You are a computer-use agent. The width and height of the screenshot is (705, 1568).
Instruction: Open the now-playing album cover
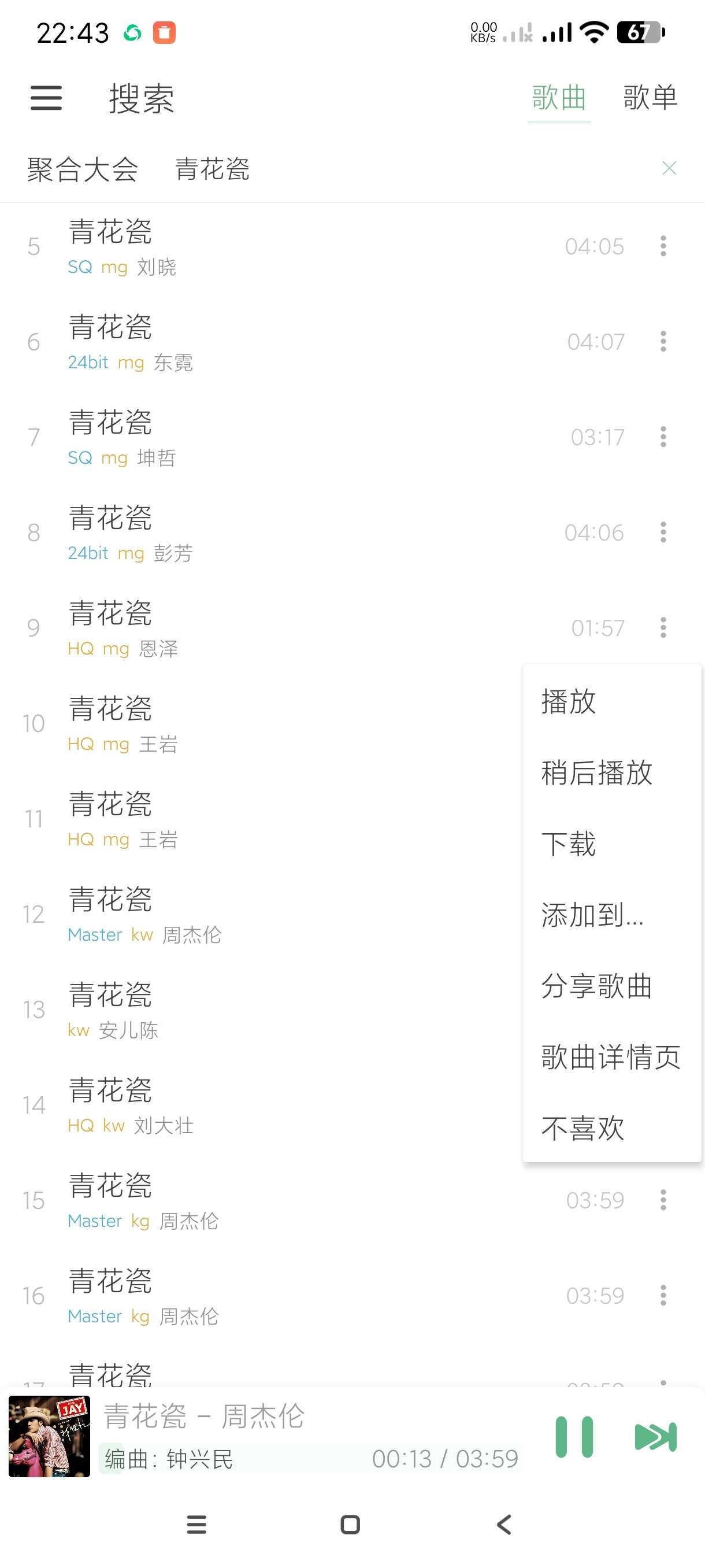coord(49,1437)
